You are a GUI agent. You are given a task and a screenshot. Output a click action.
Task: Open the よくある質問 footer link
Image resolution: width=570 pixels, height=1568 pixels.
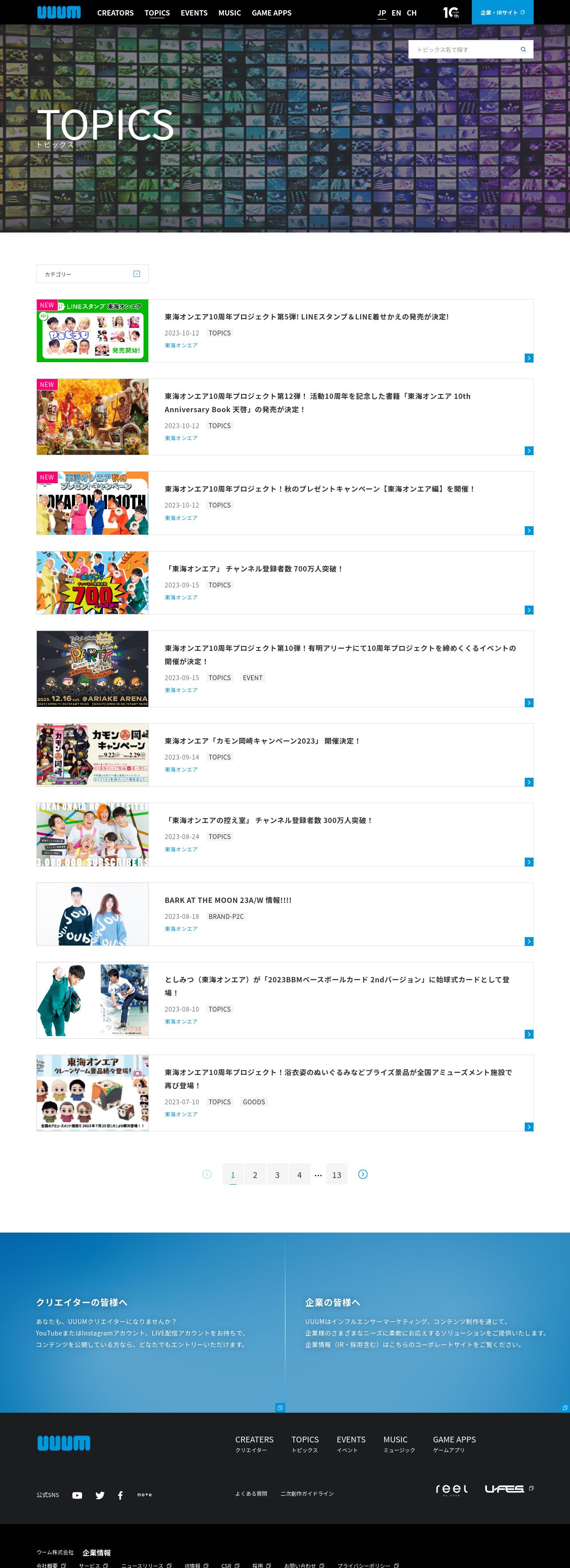pyautogui.click(x=251, y=1493)
